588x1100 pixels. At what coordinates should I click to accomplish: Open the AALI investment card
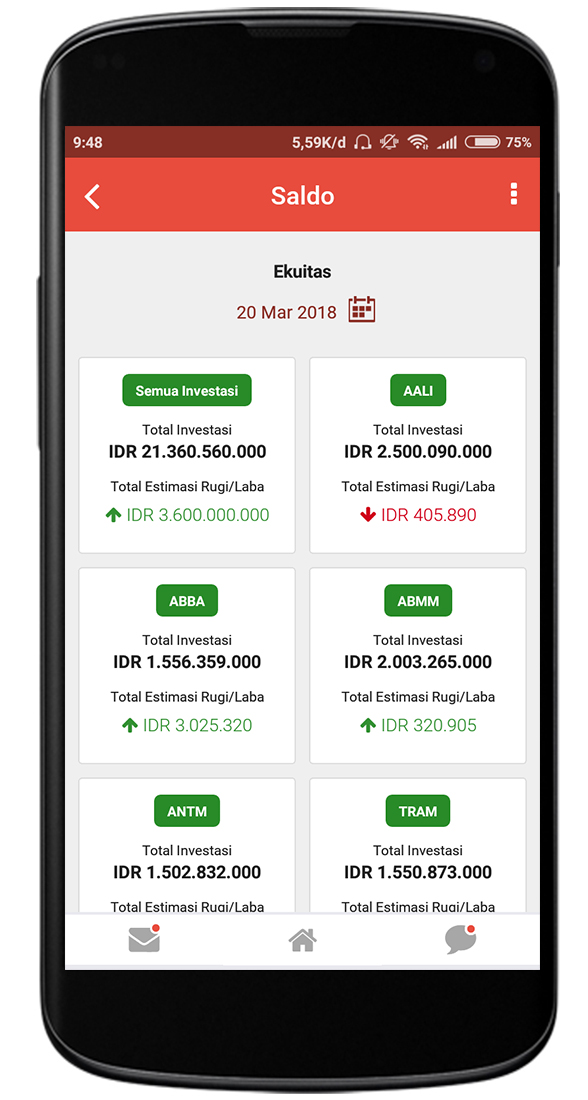[417, 455]
